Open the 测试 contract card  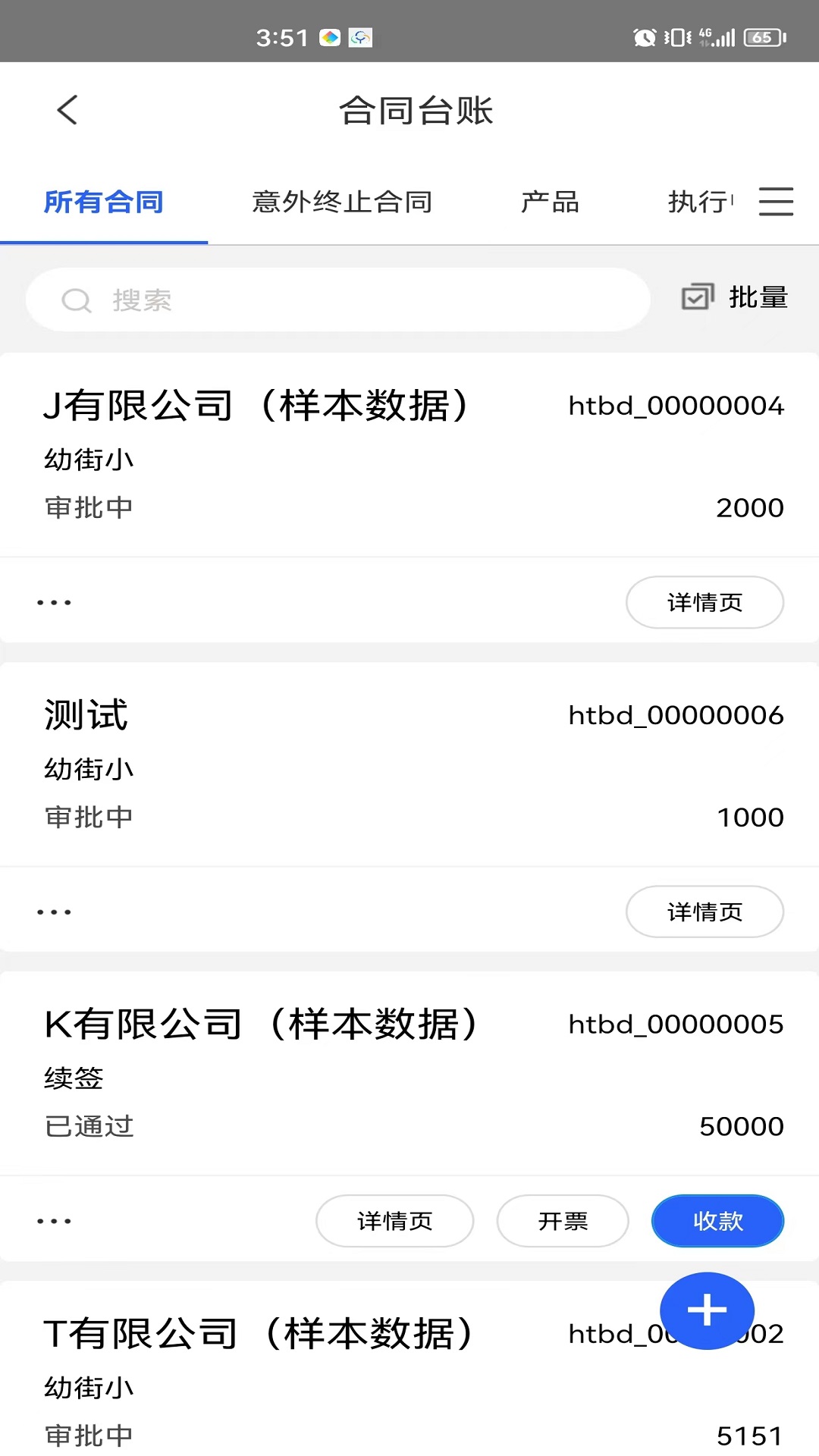[303, 758]
